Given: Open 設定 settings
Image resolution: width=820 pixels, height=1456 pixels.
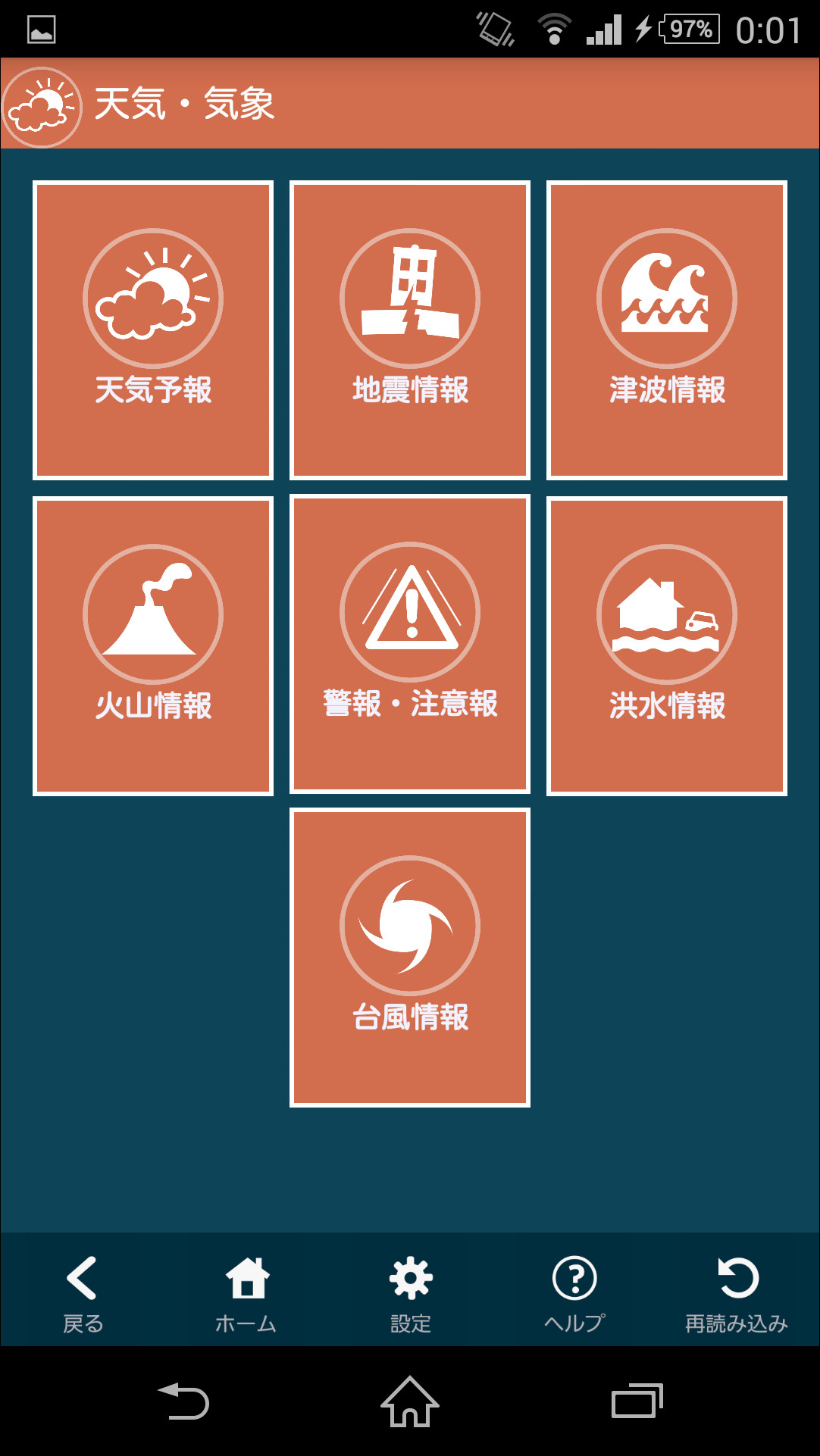Looking at the screenshot, I should [x=410, y=1294].
